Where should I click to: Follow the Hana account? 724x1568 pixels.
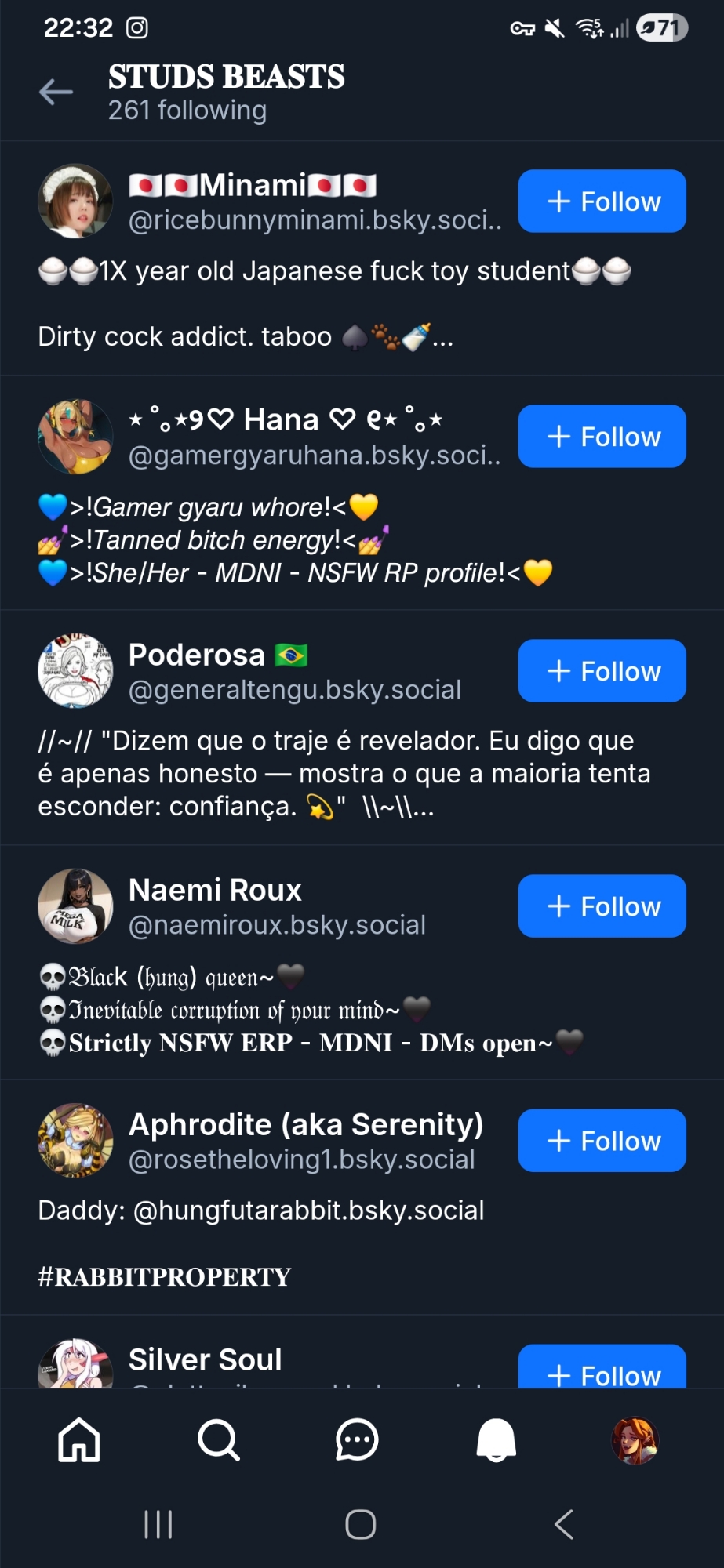coord(602,437)
